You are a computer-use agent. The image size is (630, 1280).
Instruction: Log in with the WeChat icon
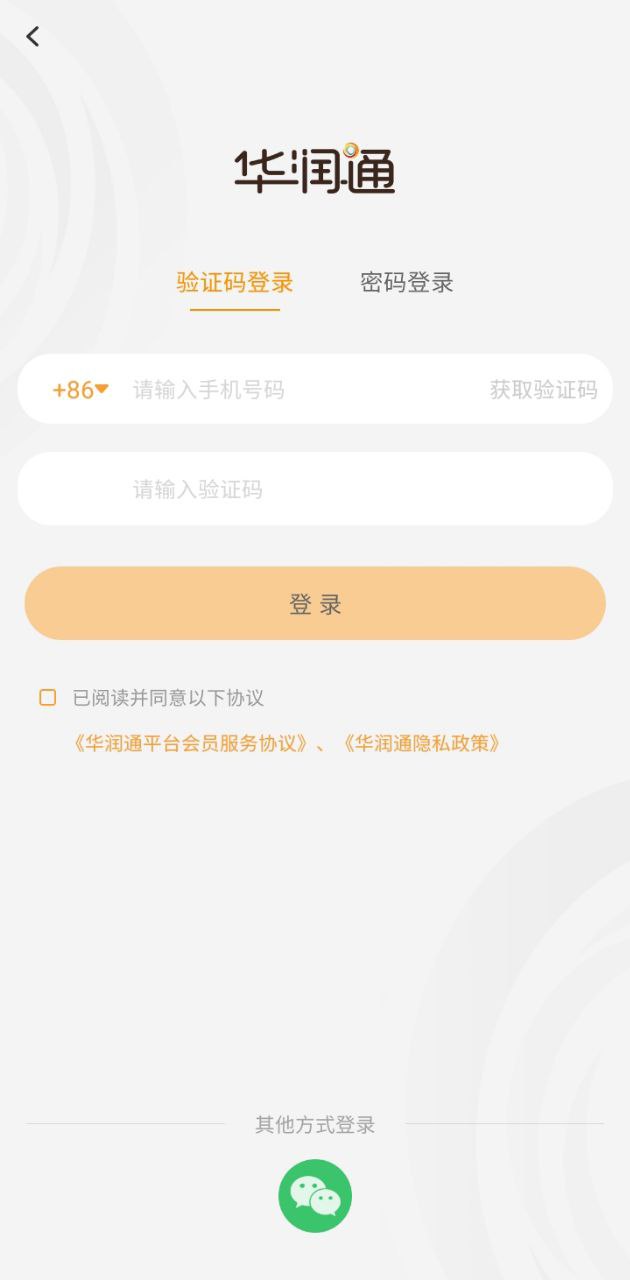315,1196
